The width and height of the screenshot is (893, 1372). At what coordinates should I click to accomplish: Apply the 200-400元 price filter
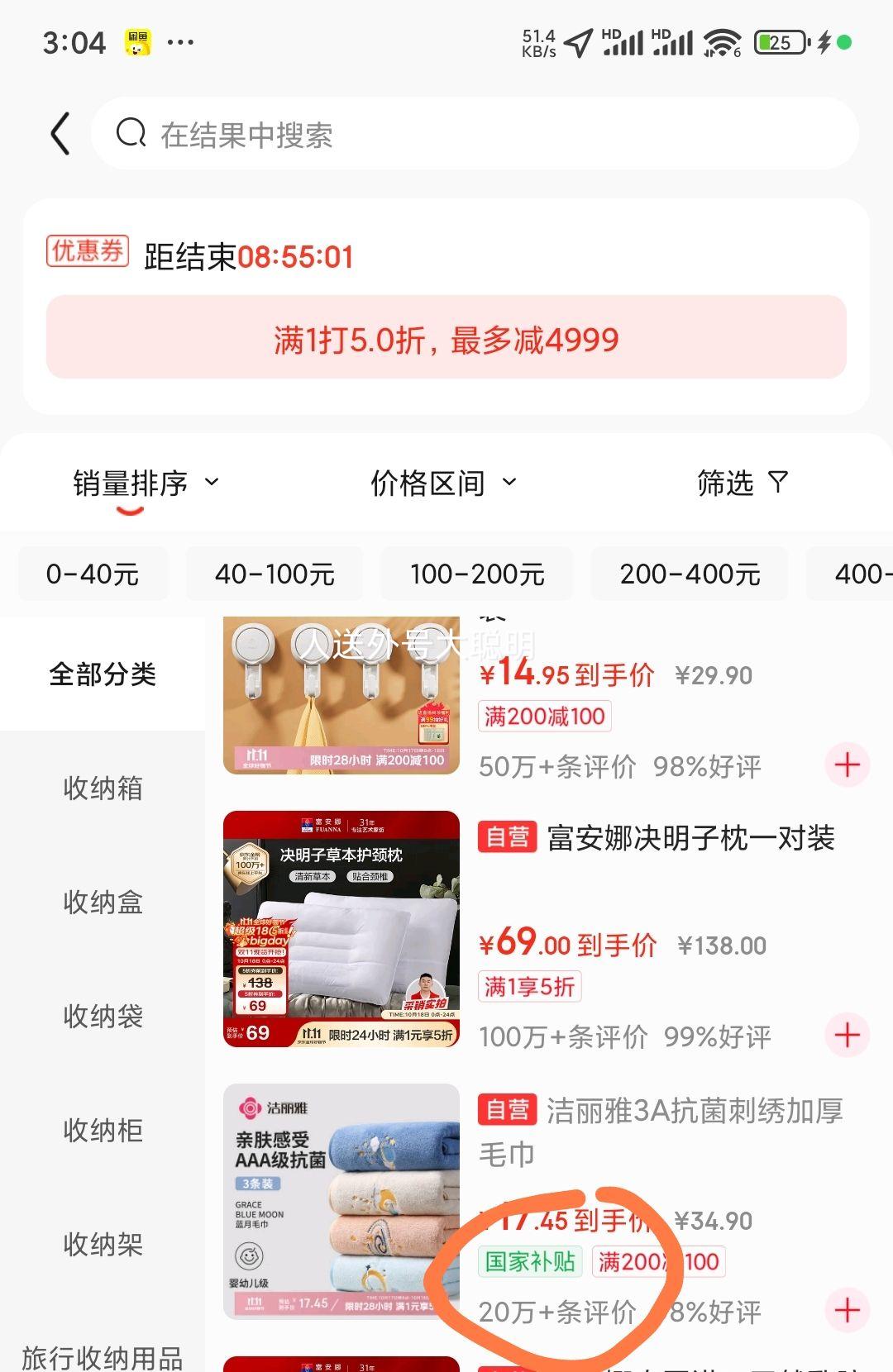point(690,574)
